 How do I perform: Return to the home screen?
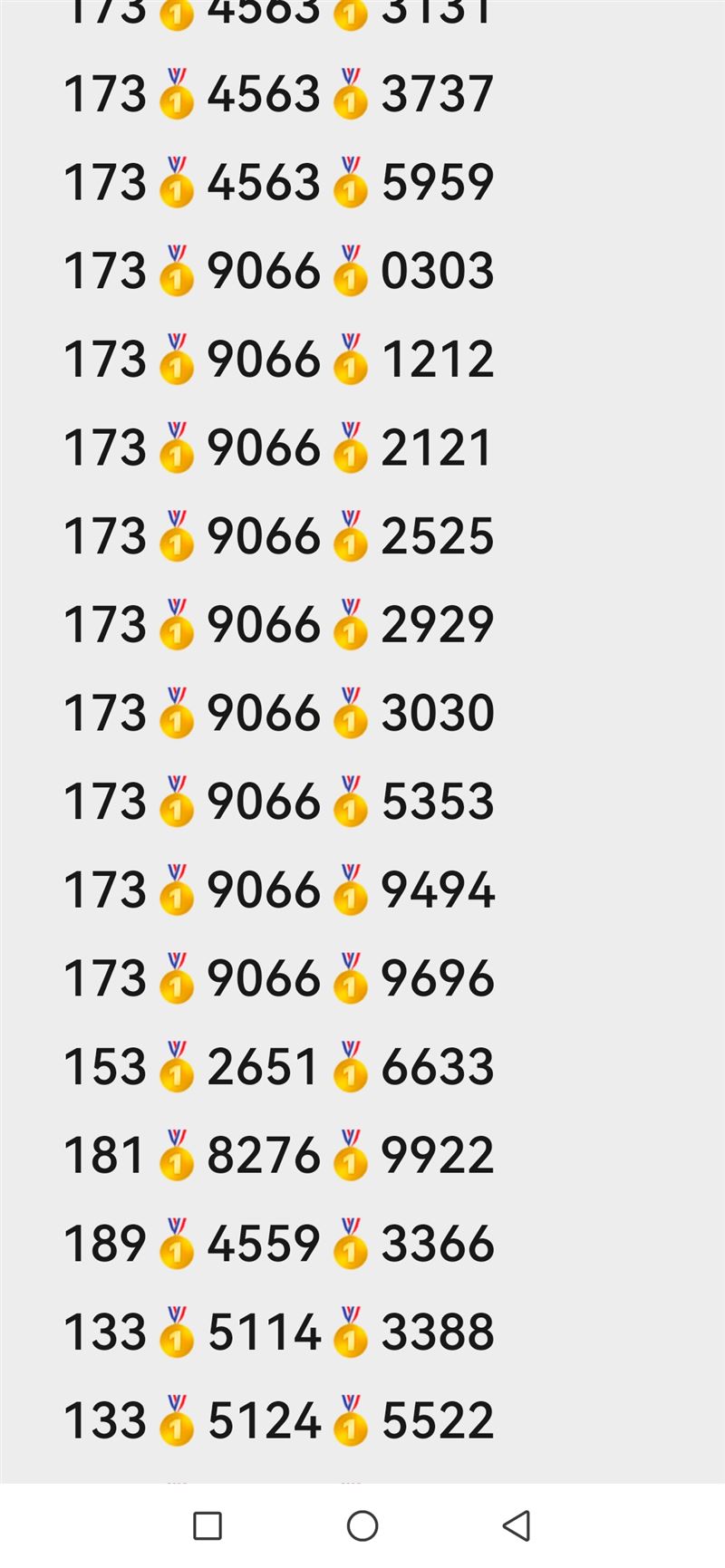362,1526
